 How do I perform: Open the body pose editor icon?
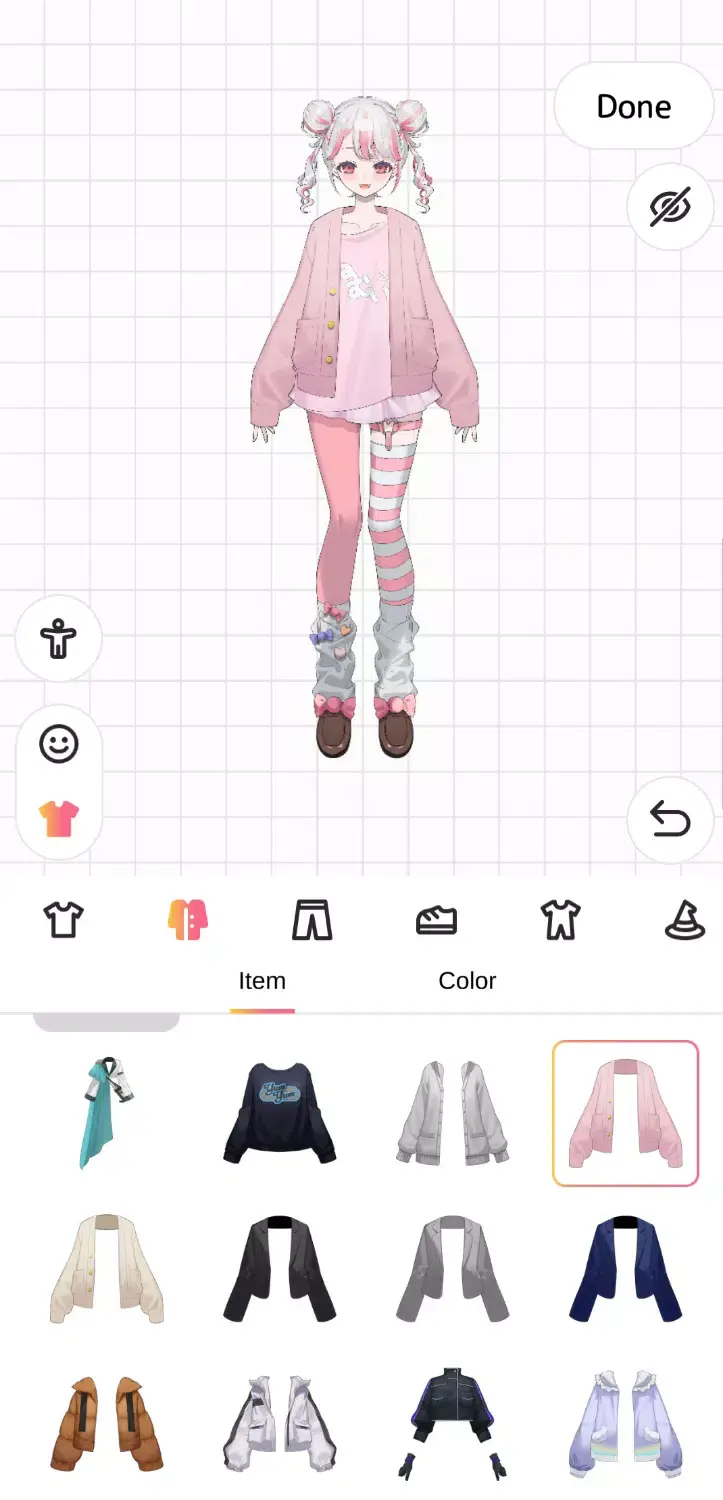[57, 640]
